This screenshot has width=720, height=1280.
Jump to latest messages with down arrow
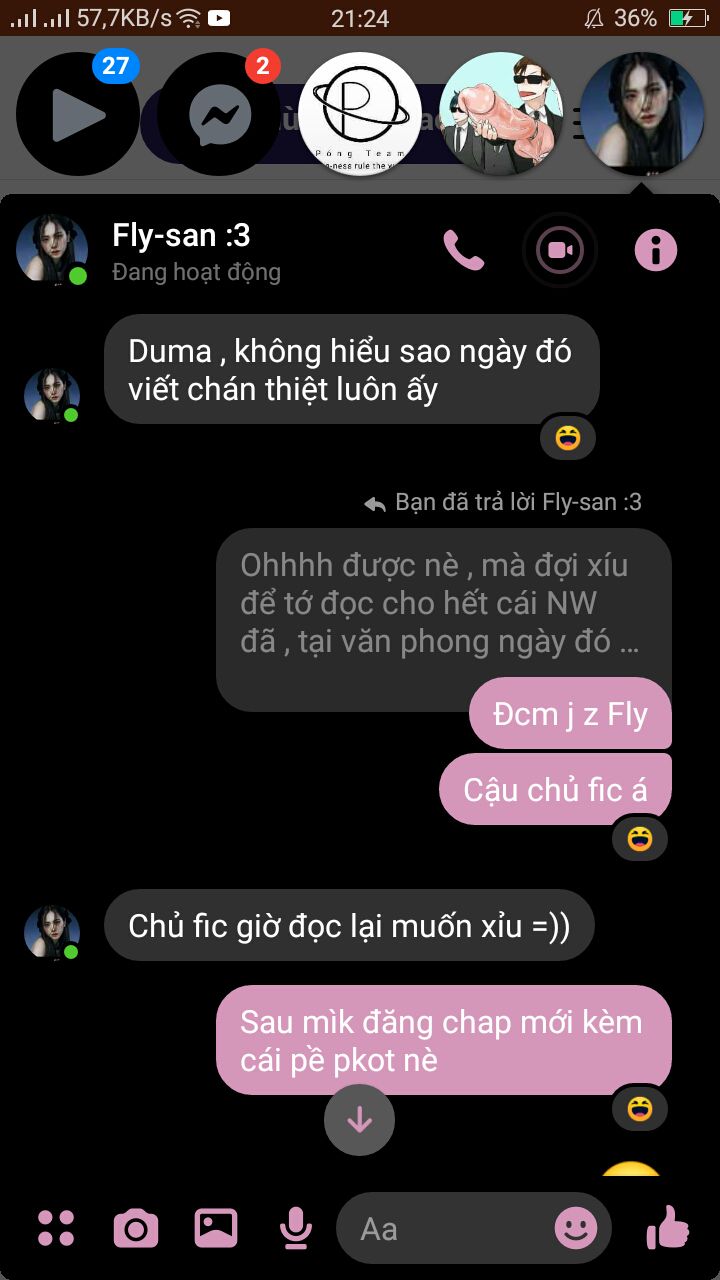[359, 1120]
